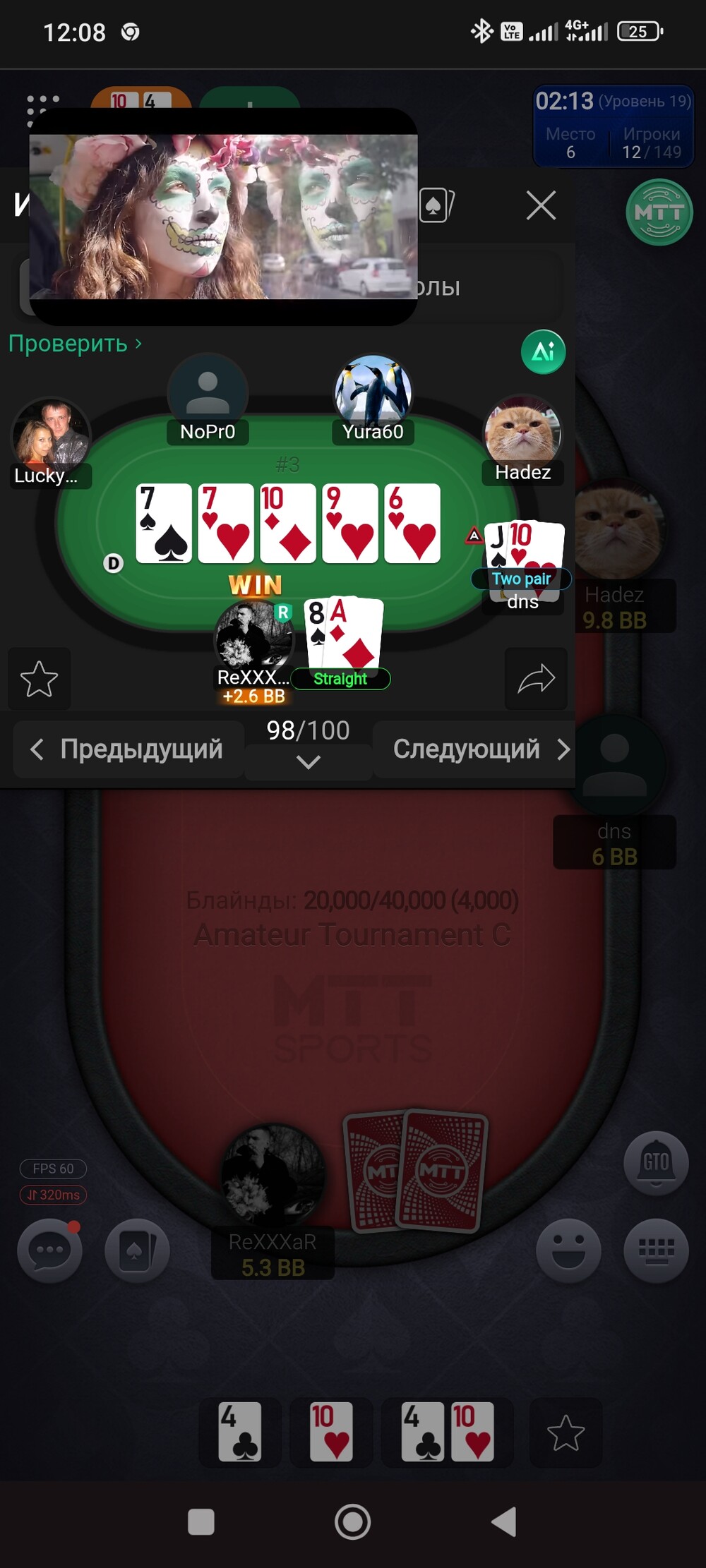Mark this hand as favorite in the replay

(x=39, y=679)
